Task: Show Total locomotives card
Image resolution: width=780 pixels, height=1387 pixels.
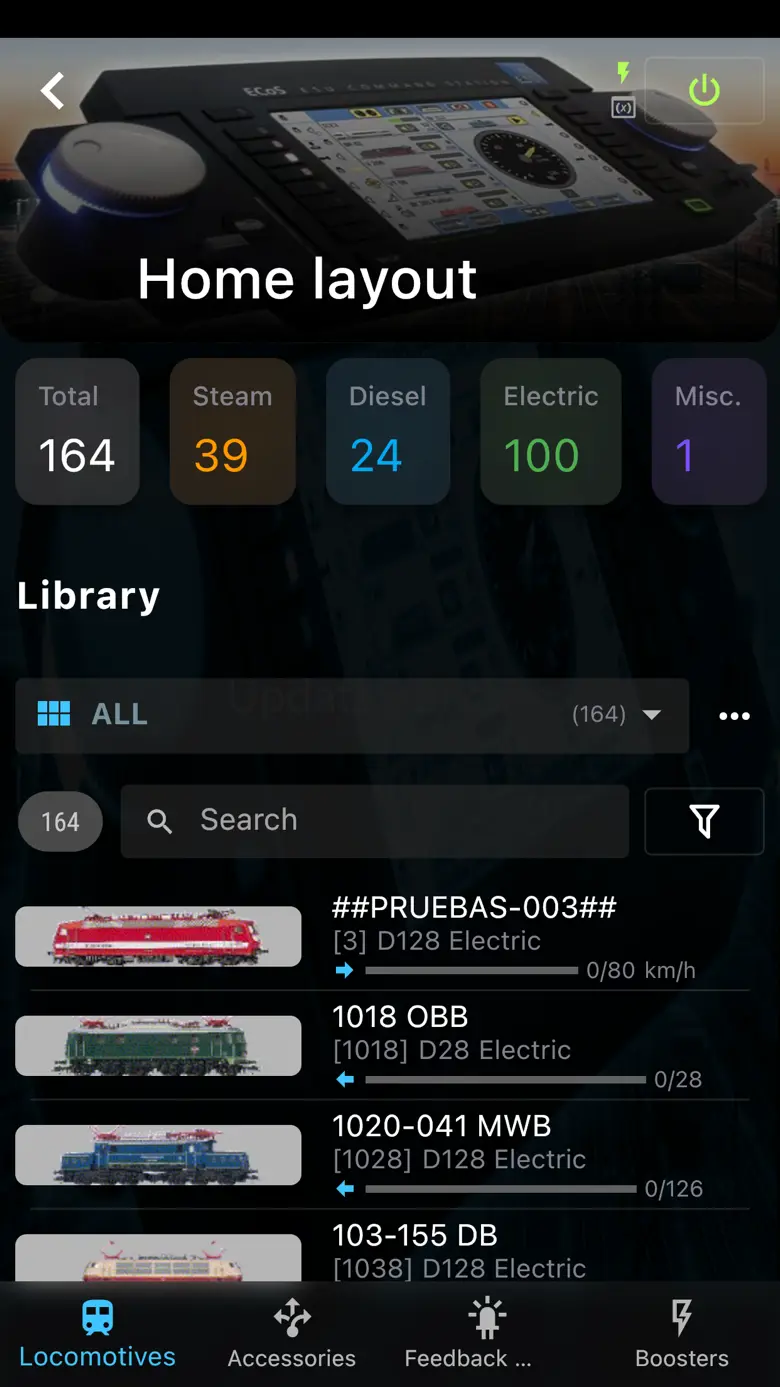Action: click(x=77, y=431)
